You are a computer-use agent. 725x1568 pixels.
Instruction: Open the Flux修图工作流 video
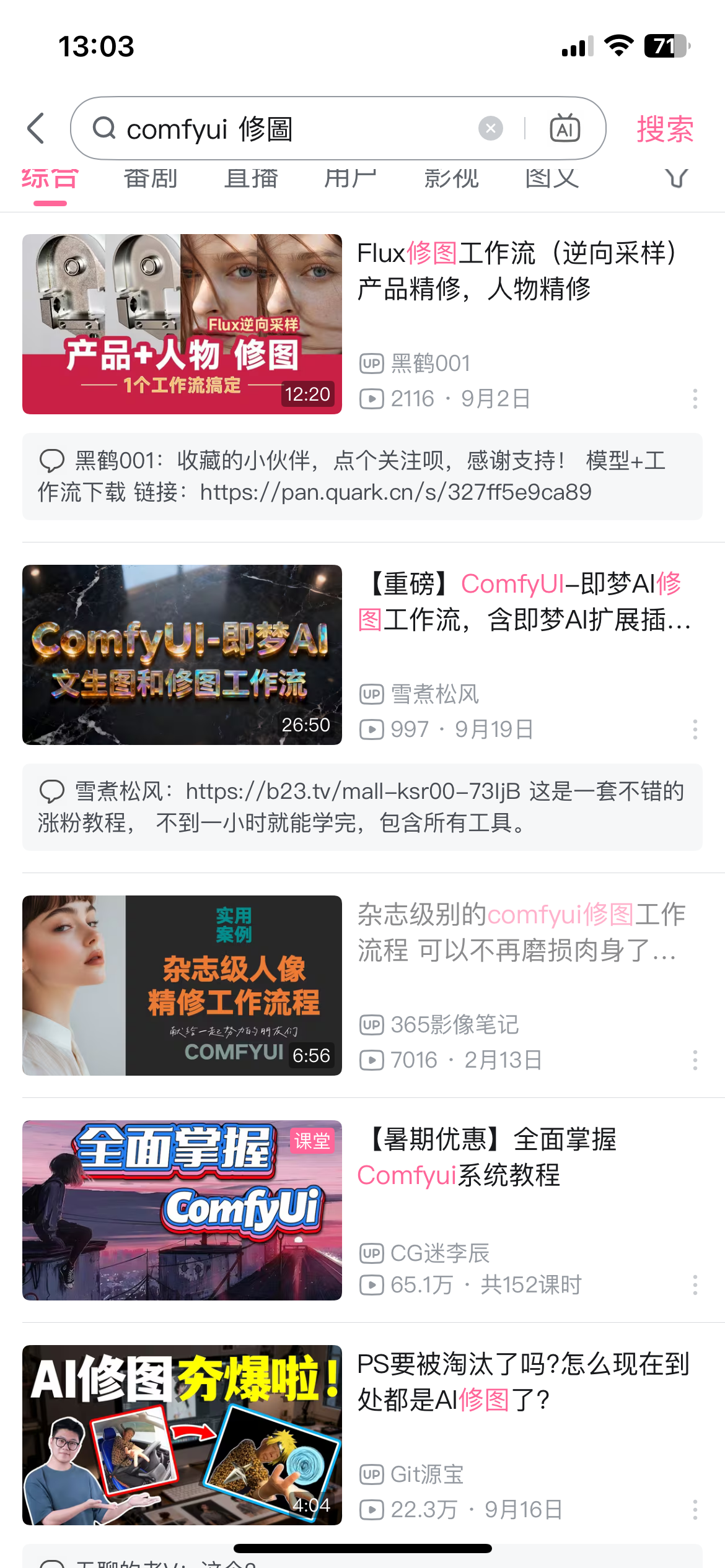[182, 324]
